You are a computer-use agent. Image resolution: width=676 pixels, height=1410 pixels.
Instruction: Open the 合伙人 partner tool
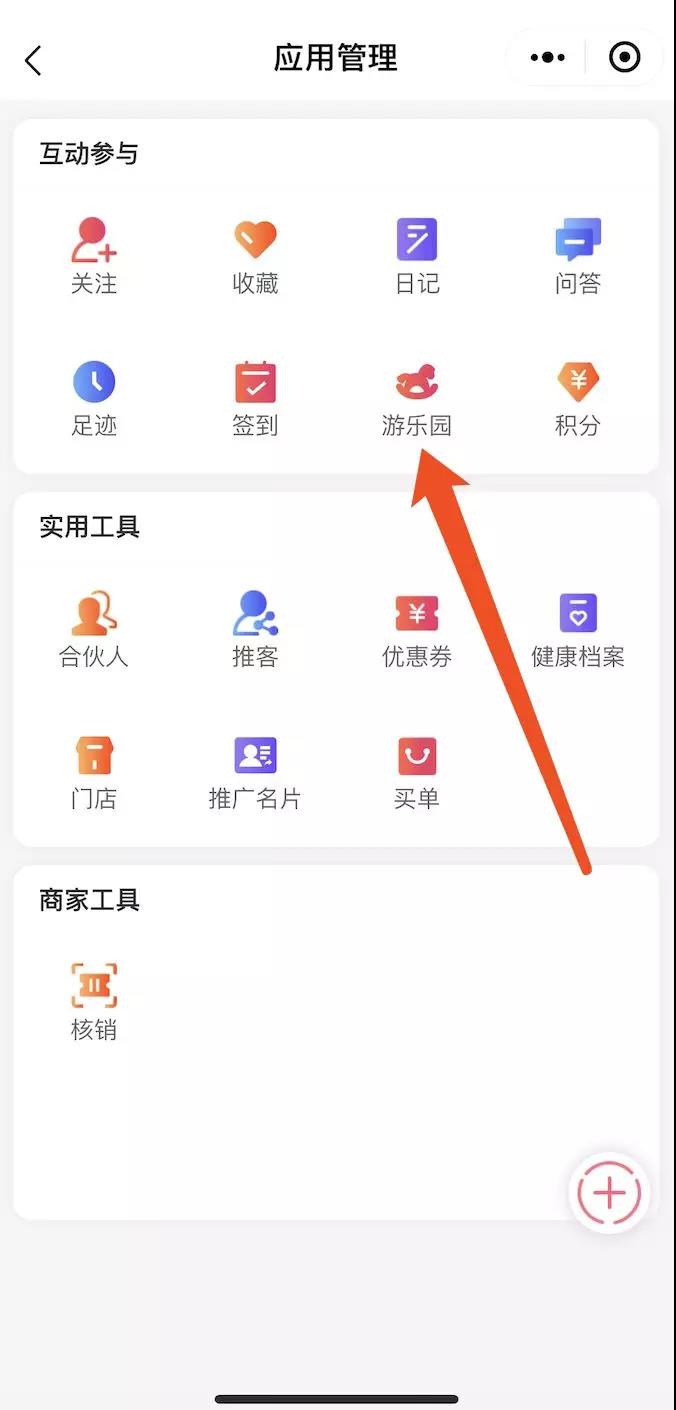tap(94, 629)
